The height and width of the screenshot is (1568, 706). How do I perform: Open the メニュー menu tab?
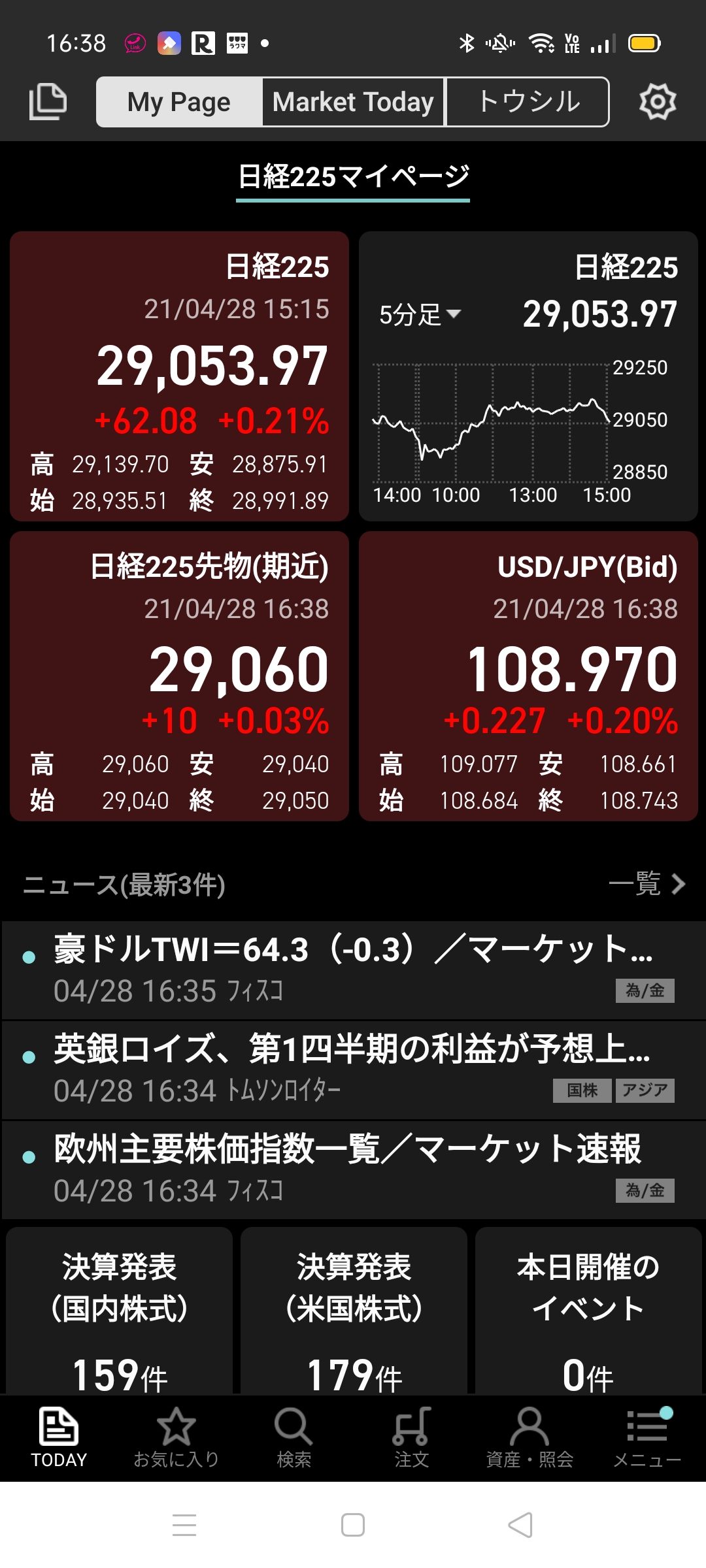click(x=647, y=1437)
